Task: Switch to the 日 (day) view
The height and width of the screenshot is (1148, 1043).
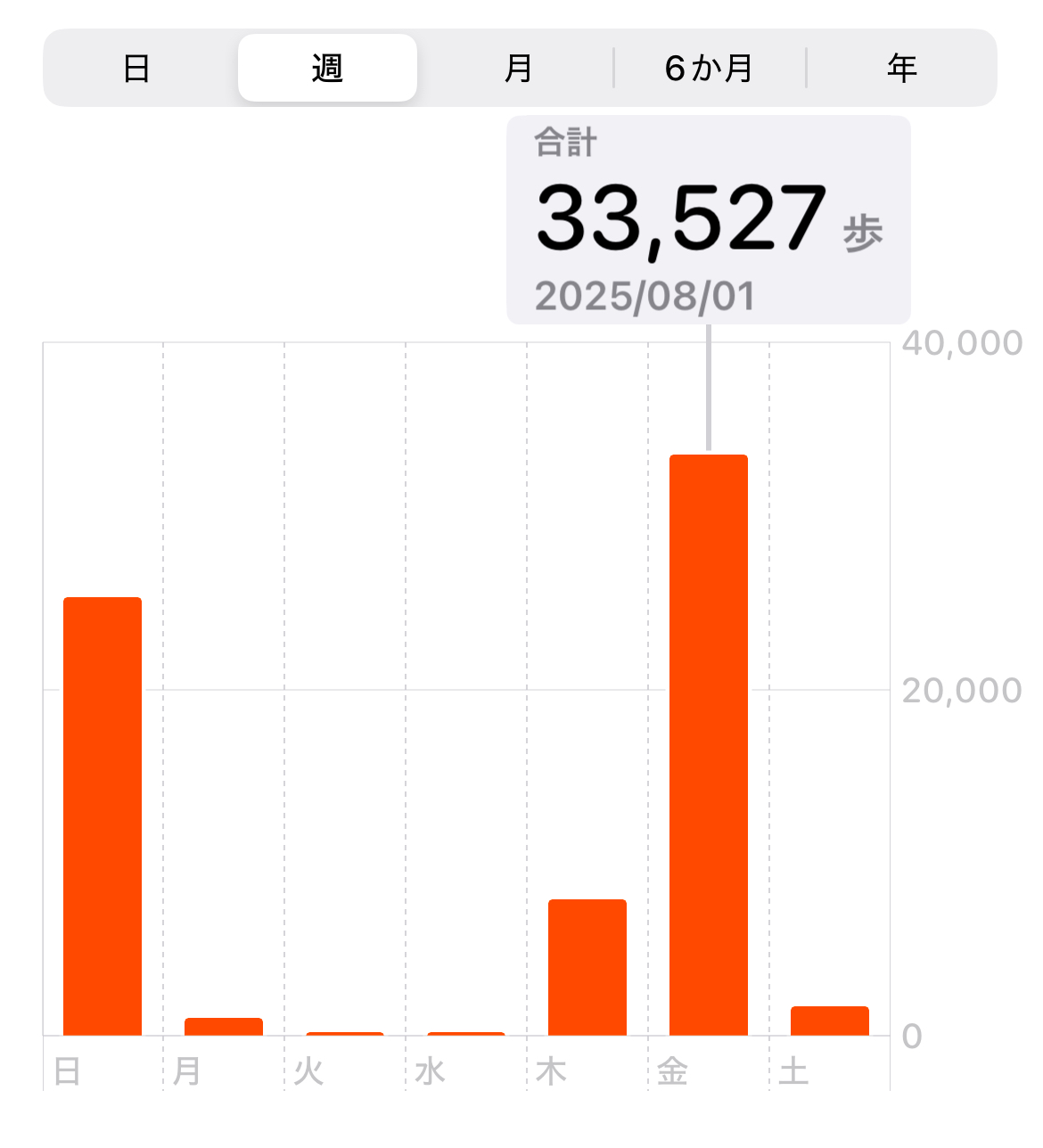Action: pos(136,69)
